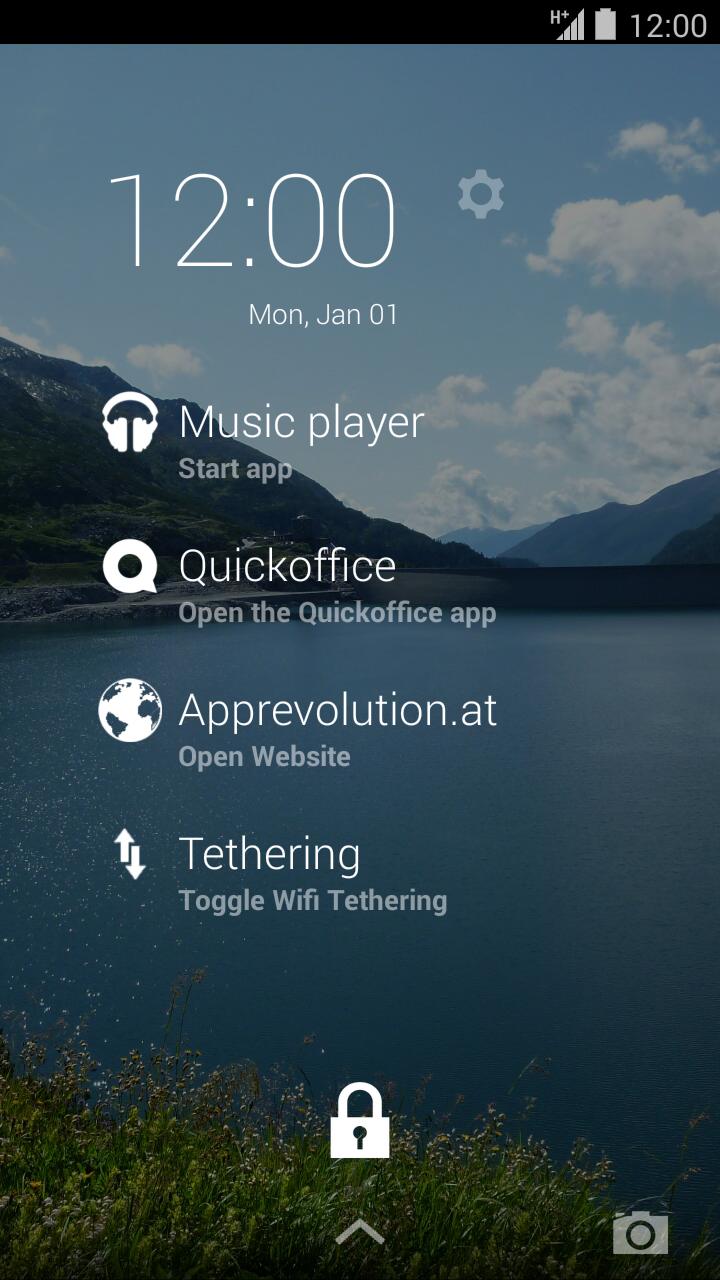
Task: Click the Tethering shortcut label
Action: click(271, 853)
